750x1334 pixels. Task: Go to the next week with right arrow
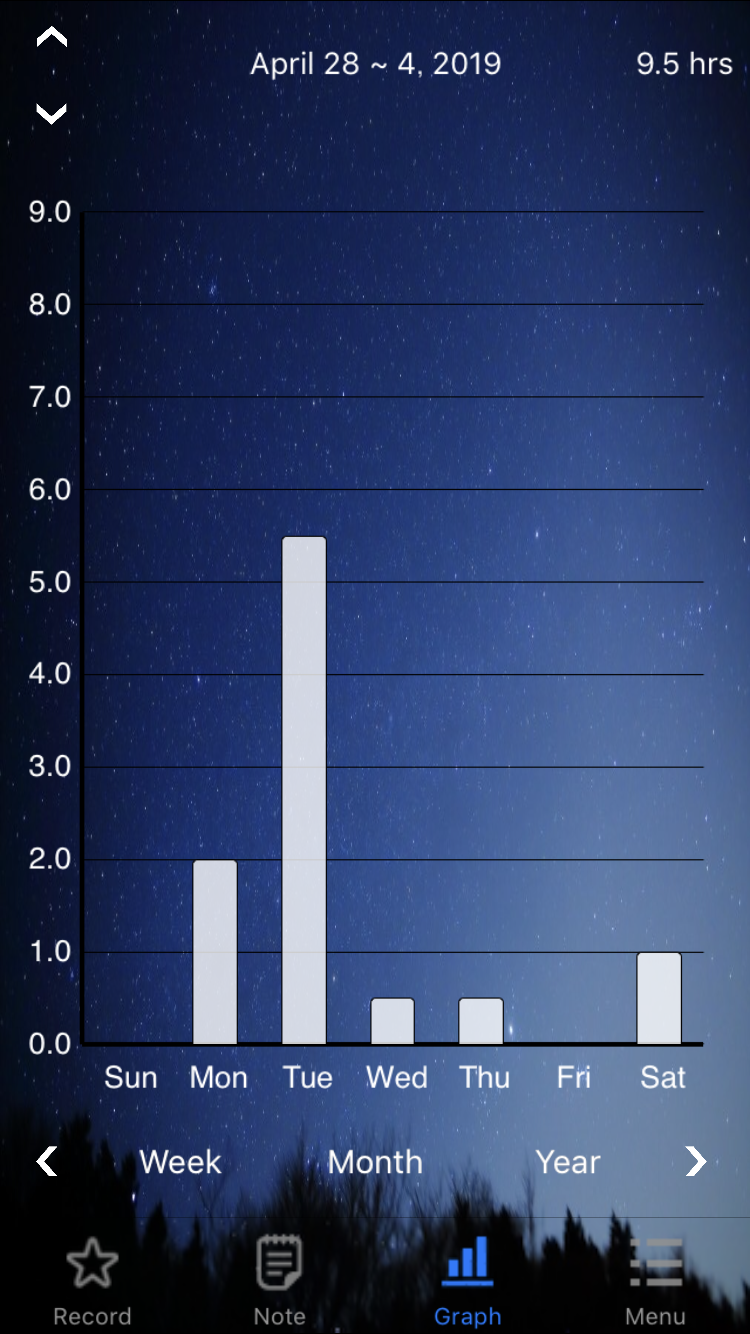click(x=696, y=1161)
